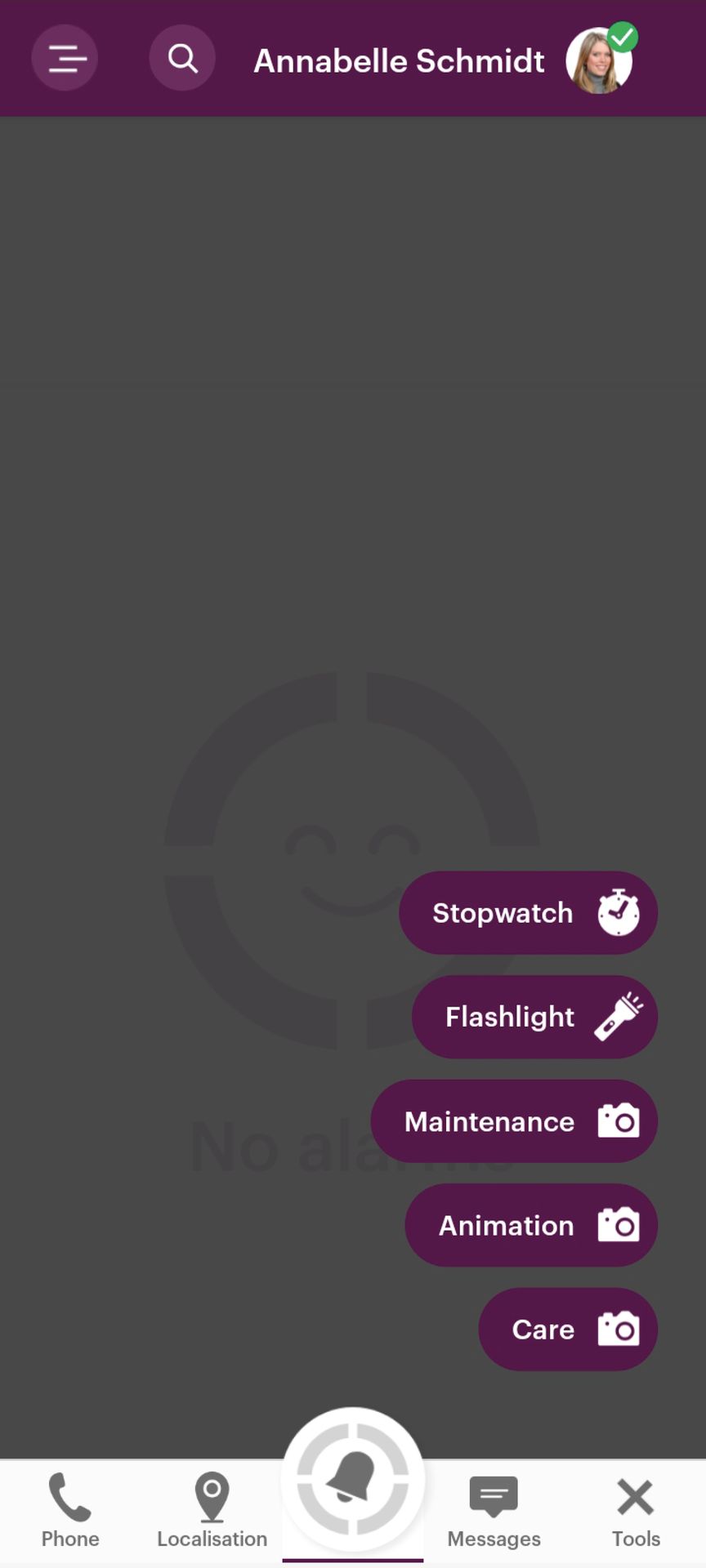The width and height of the screenshot is (706, 1568).
Task: Launch the Stopwatch tool
Action: pyautogui.click(x=528, y=912)
